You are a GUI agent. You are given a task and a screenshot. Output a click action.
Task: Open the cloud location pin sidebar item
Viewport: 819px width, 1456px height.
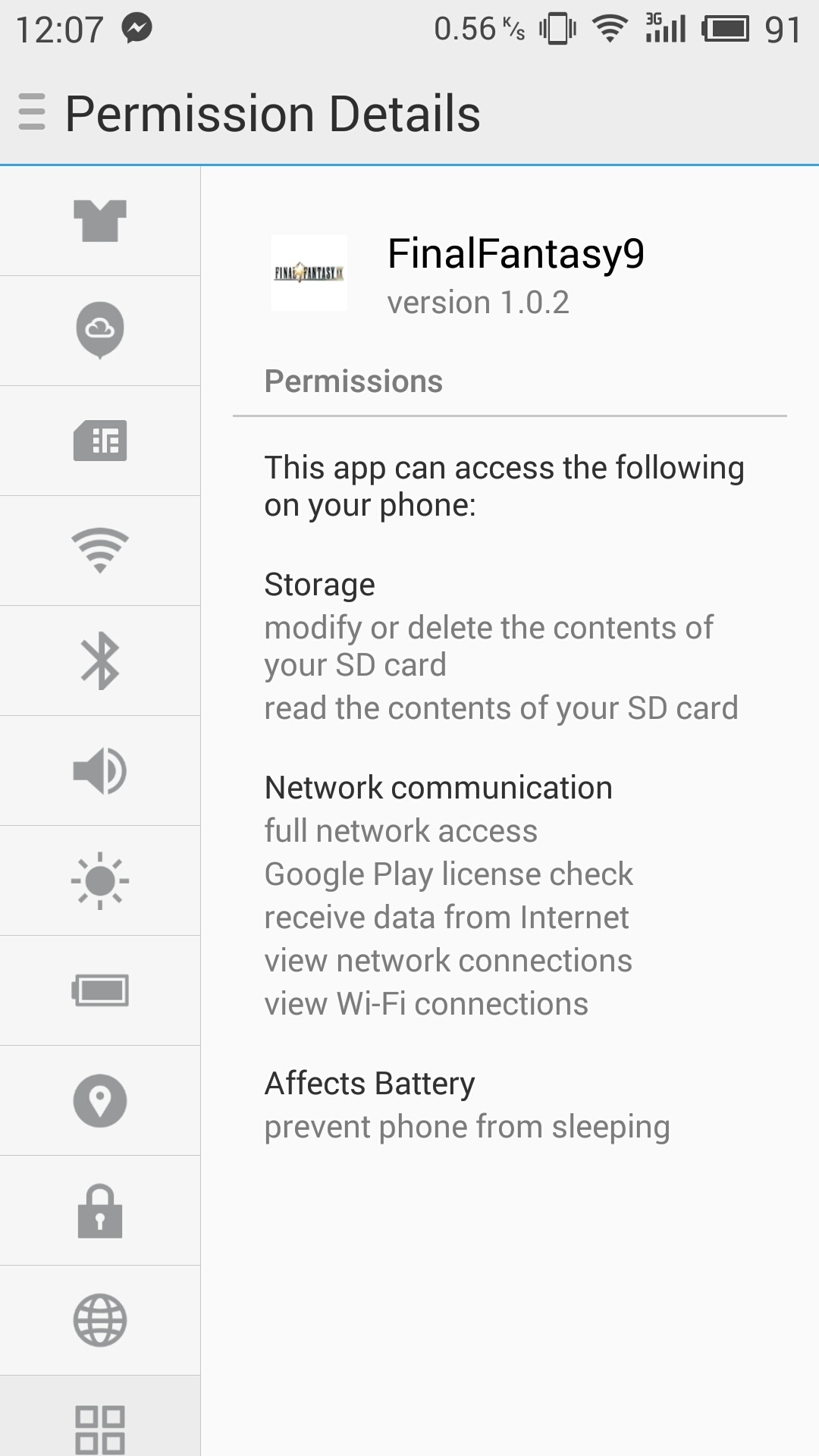pos(100,331)
